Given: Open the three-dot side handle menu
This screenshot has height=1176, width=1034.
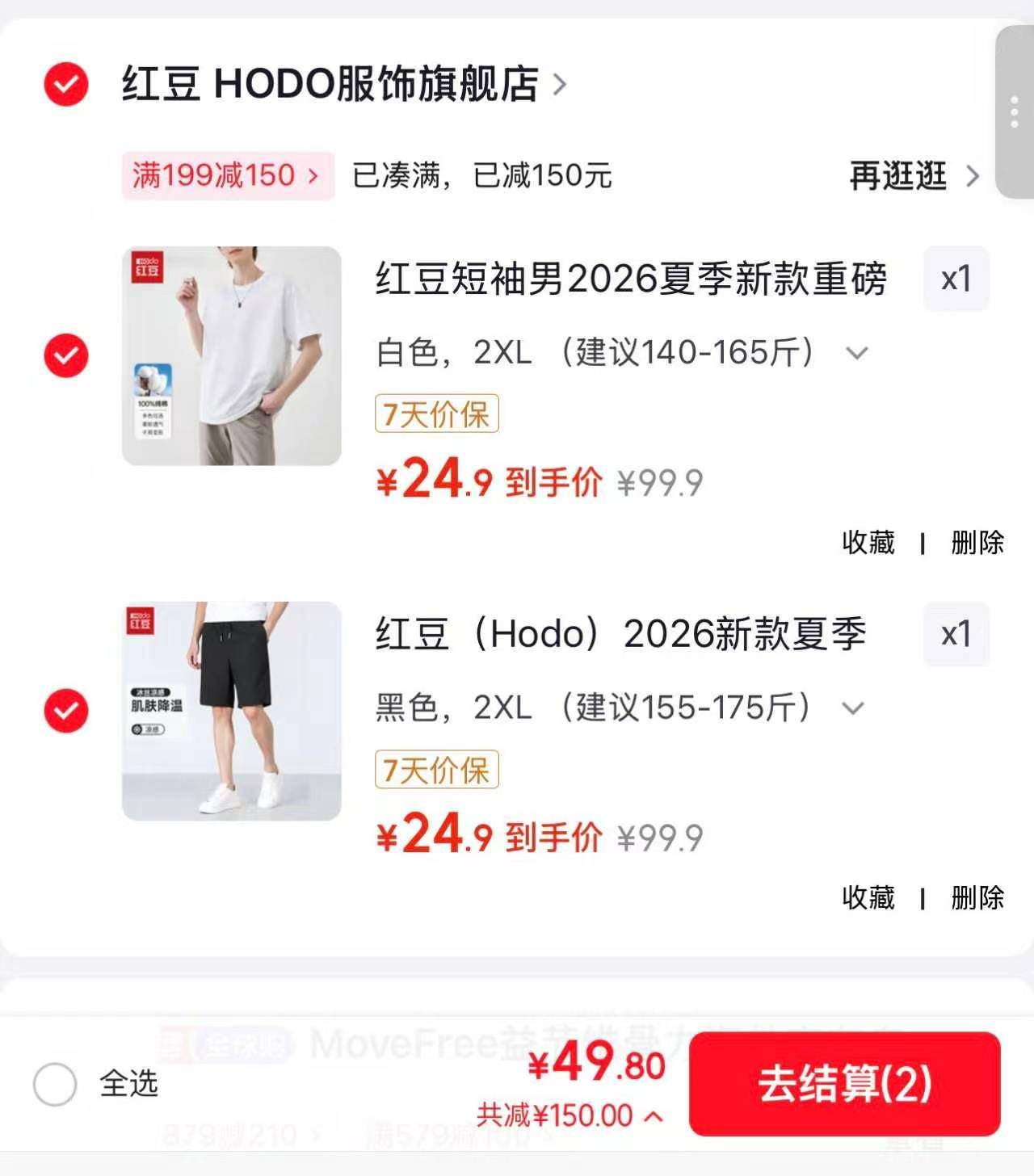Looking at the screenshot, I should 1015,111.
